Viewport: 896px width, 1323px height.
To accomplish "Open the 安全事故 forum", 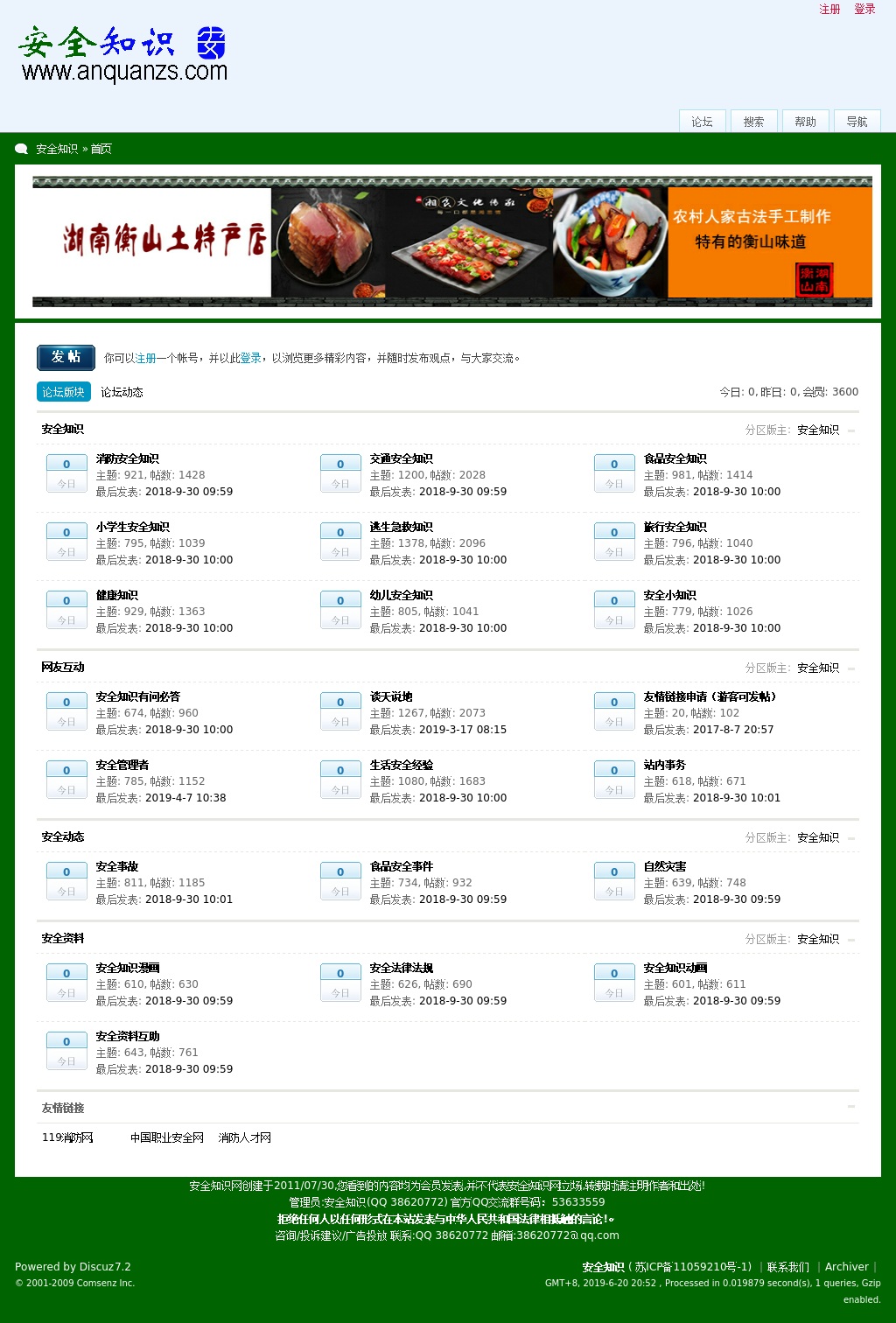I will pyautogui.click(x=117, y=866).
